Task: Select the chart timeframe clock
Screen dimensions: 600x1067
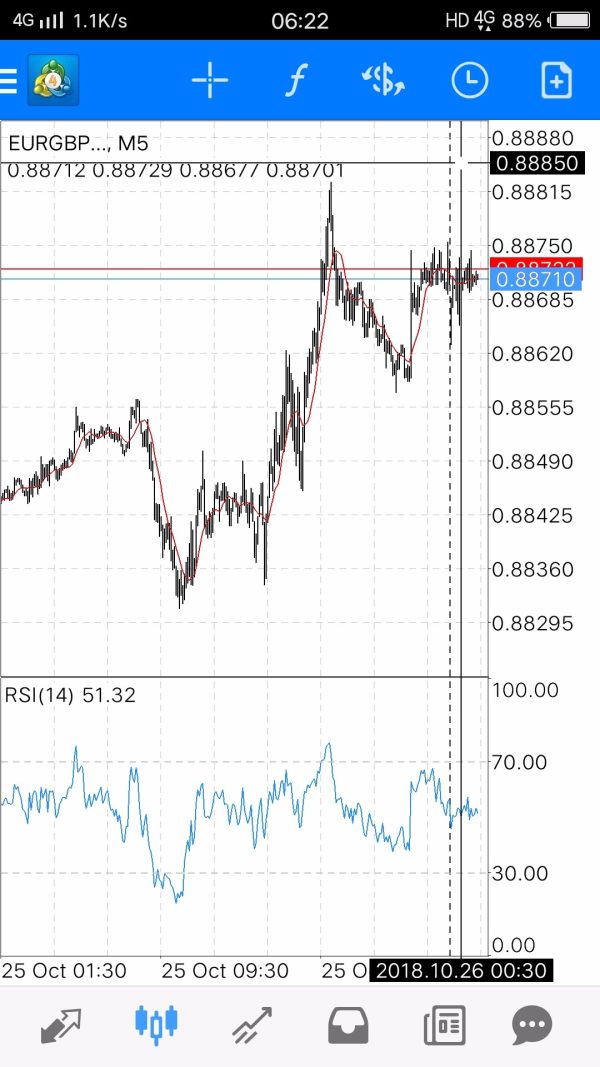Action: pyautogui.click(x=469, y=81)
